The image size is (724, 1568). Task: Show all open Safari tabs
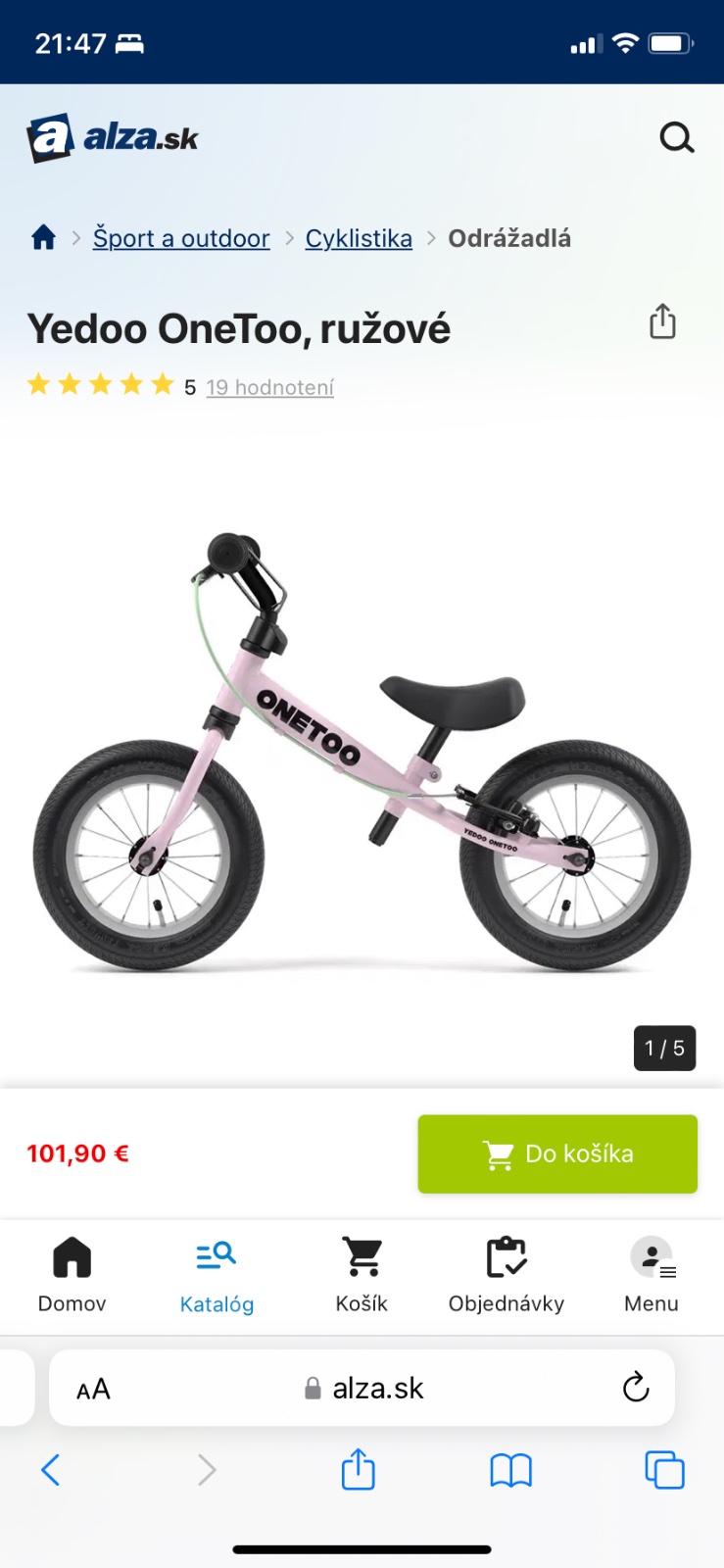[x=664, y=1470]
